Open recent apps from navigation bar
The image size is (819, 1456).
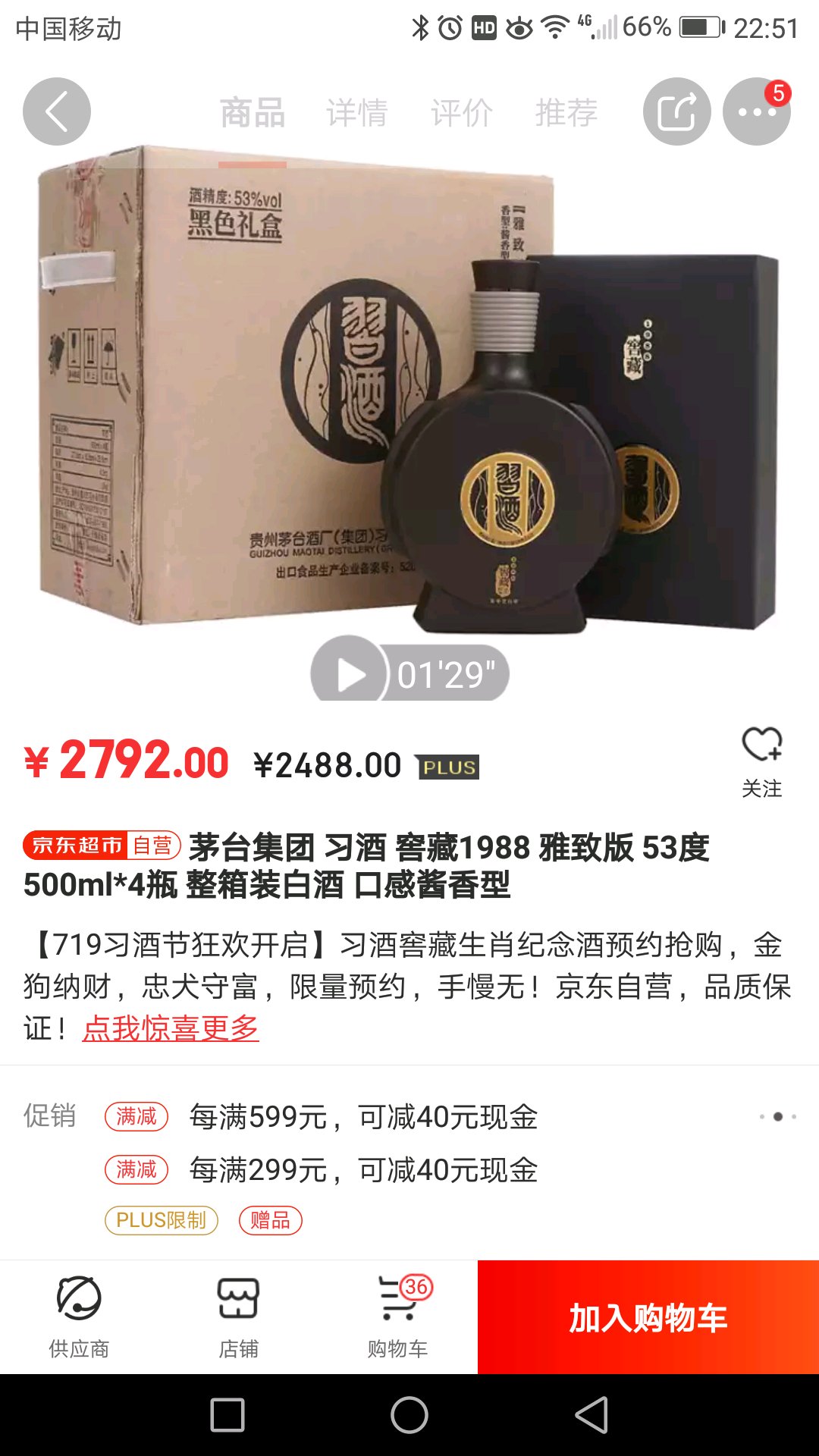[x=227, y=1415]
